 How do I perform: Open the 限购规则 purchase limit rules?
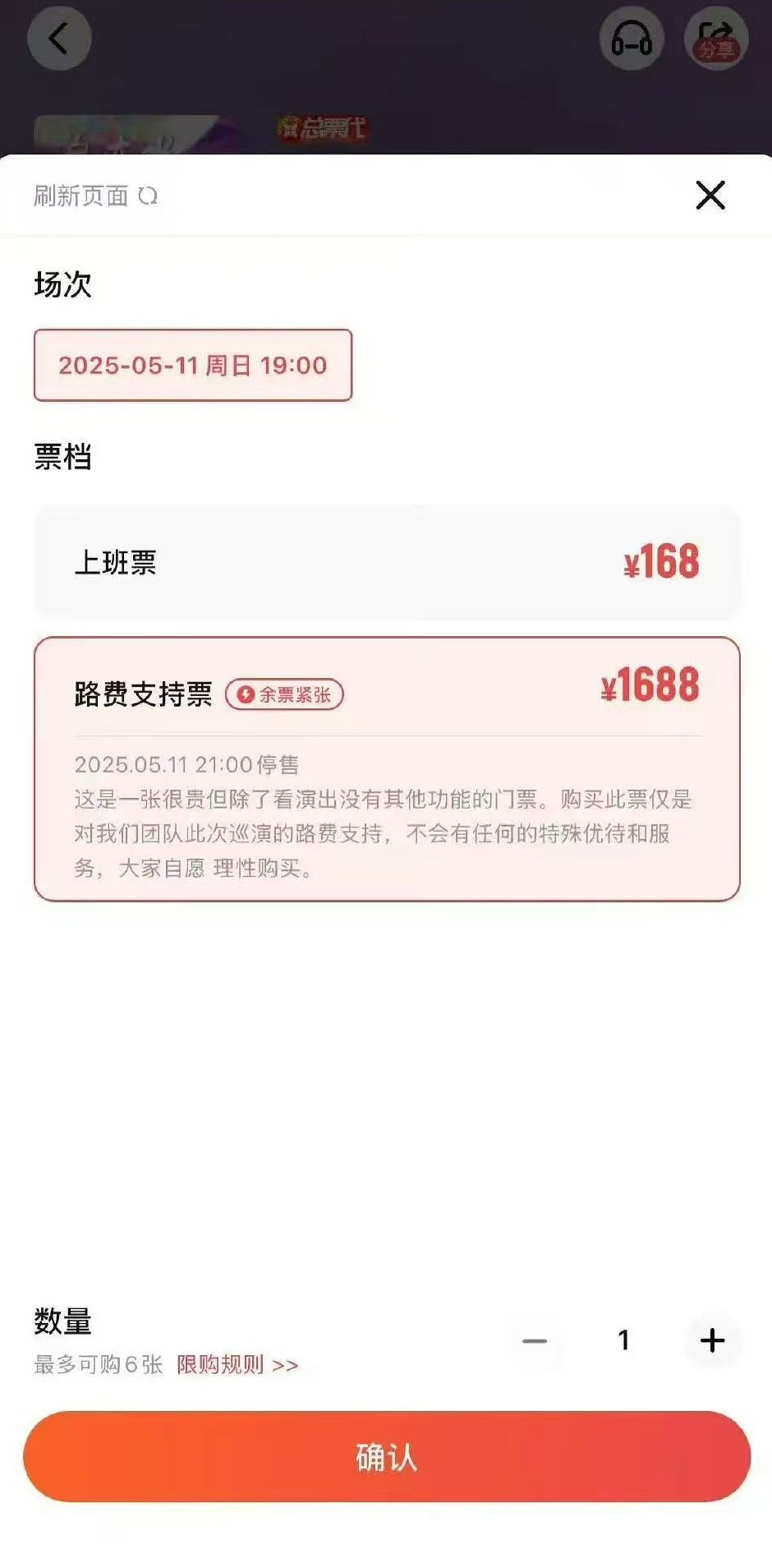[x=237, y=1365]
